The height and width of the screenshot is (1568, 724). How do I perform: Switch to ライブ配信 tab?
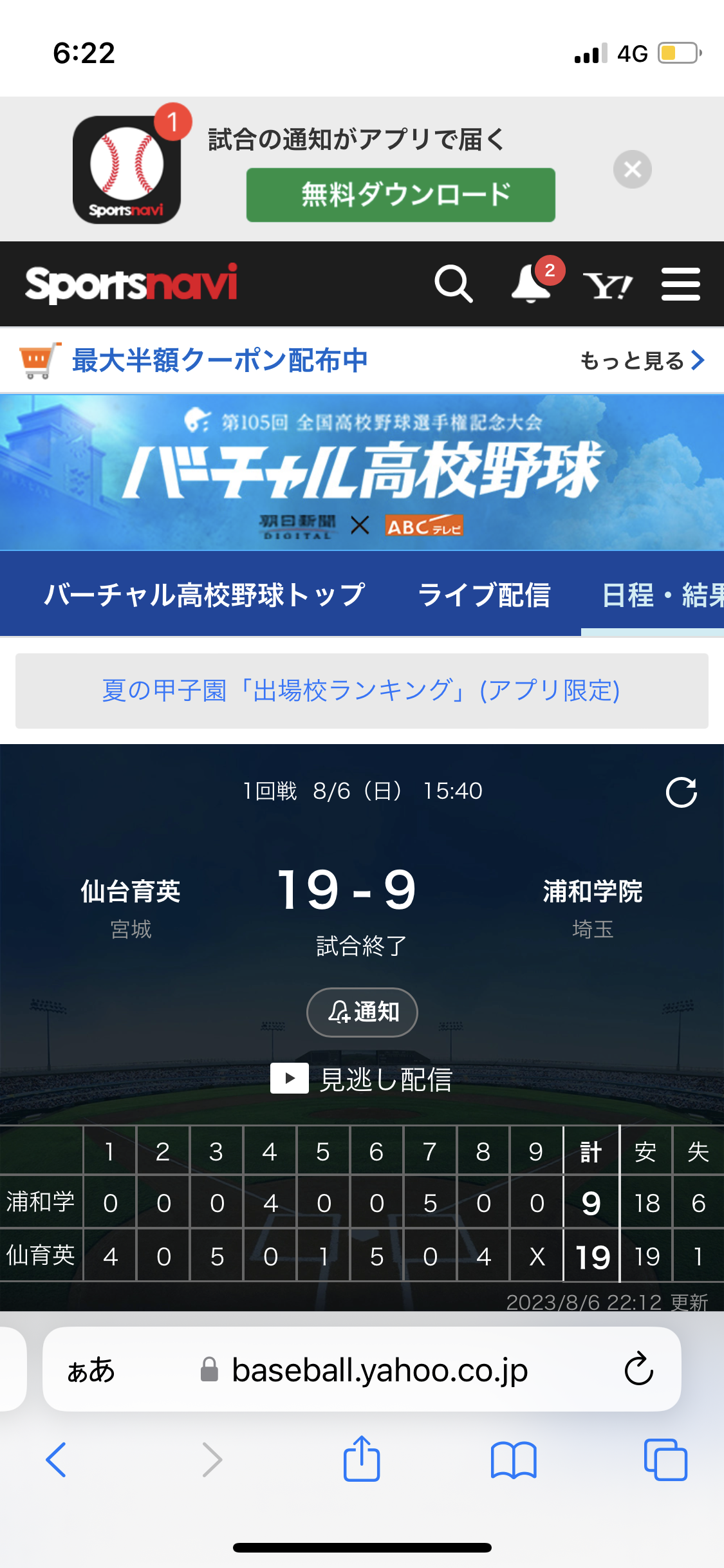(484, 595)
